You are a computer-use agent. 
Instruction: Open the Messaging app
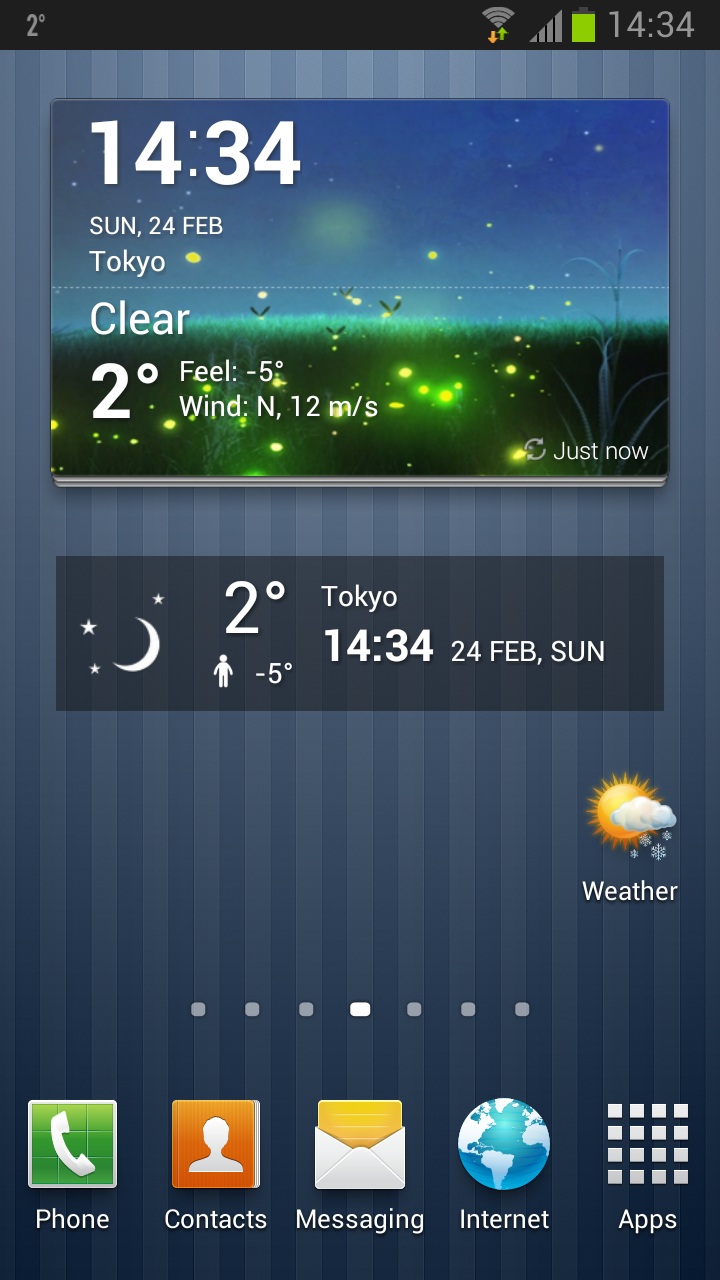(360, 1144)
